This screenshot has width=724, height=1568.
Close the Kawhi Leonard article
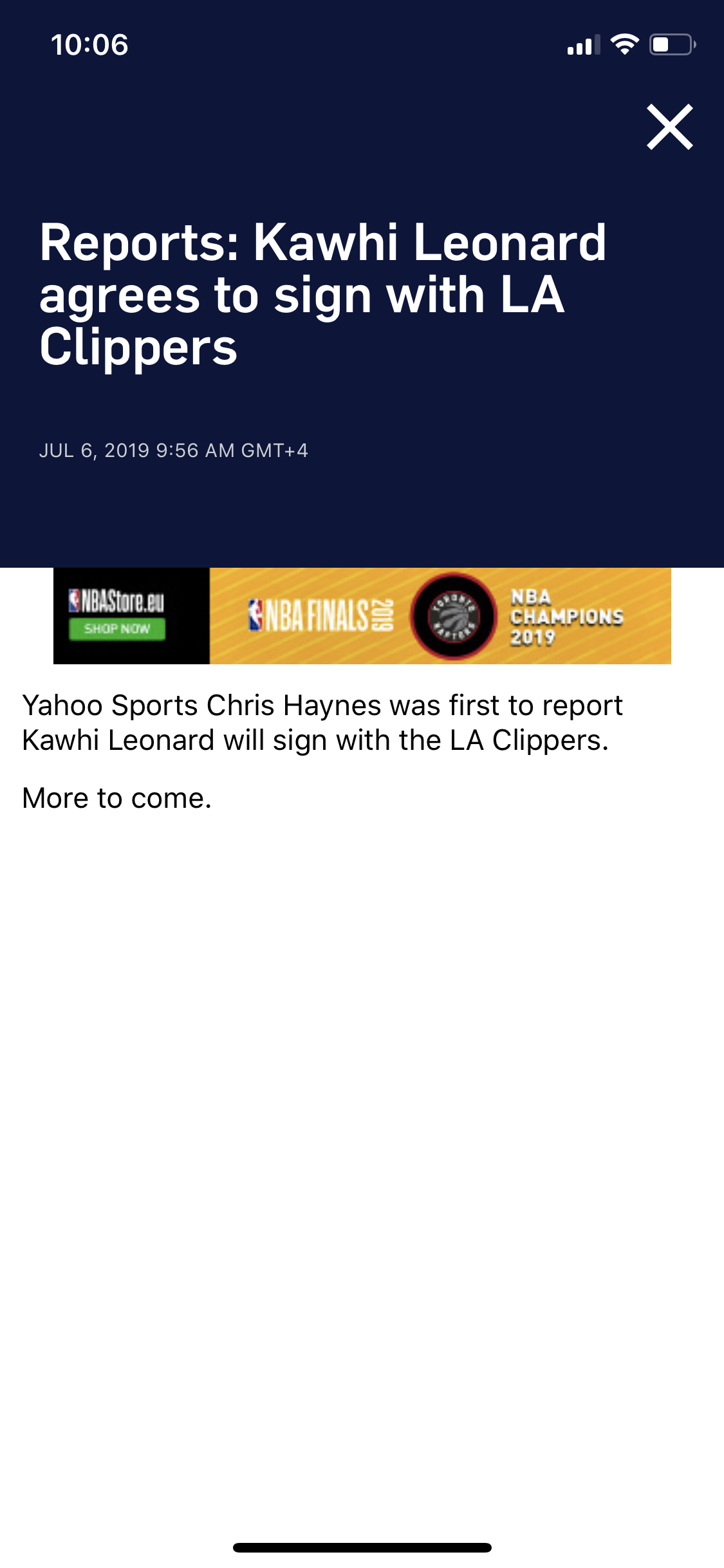click(x=669, y=127)
